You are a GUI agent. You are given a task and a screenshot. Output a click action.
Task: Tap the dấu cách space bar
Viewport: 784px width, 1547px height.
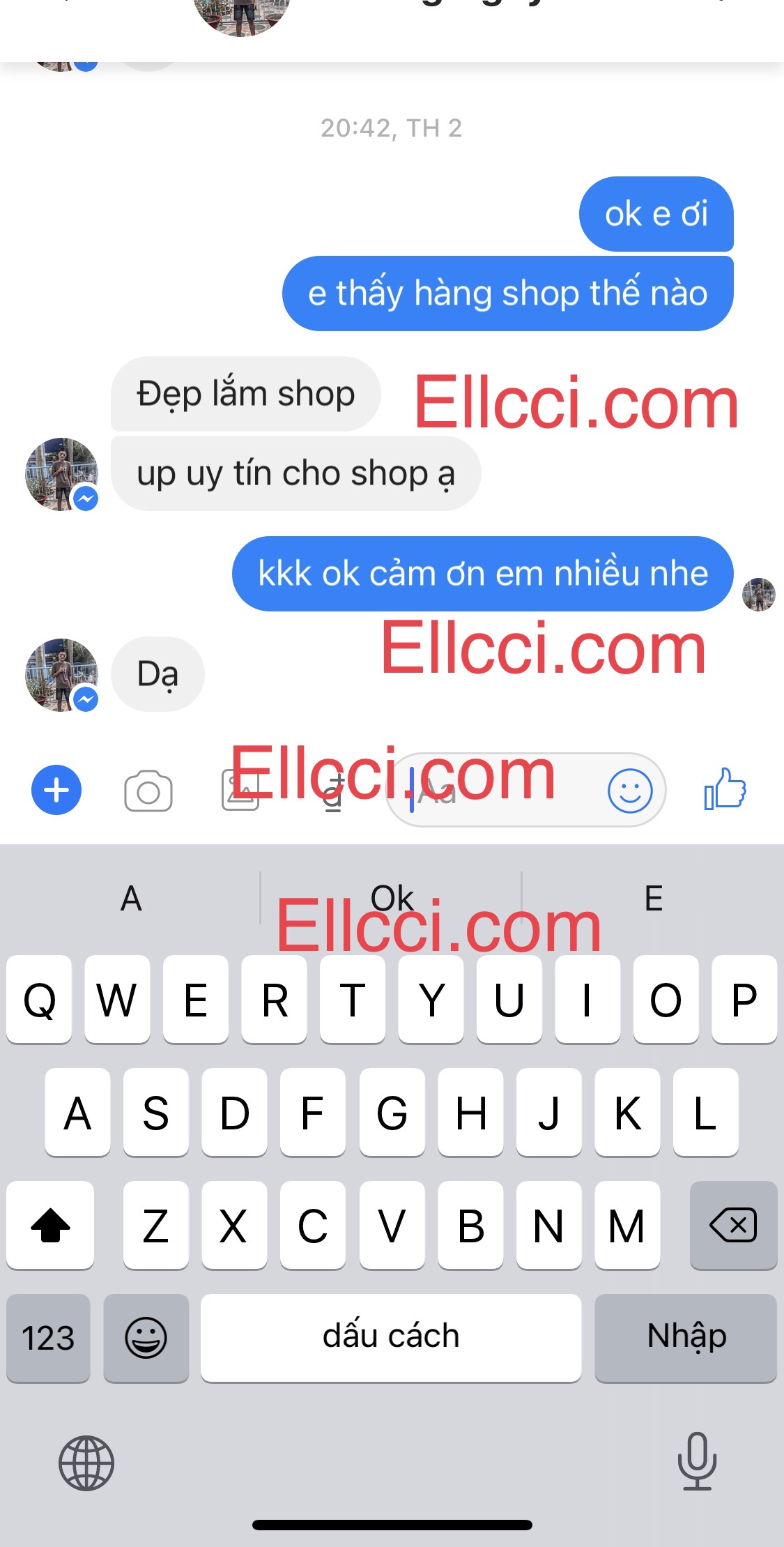pyautogui.click(x=390, y=1337)
